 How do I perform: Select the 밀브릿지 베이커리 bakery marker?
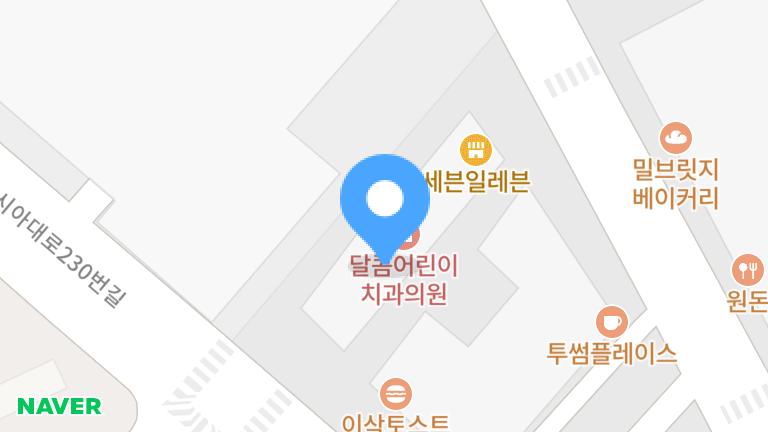676,138
